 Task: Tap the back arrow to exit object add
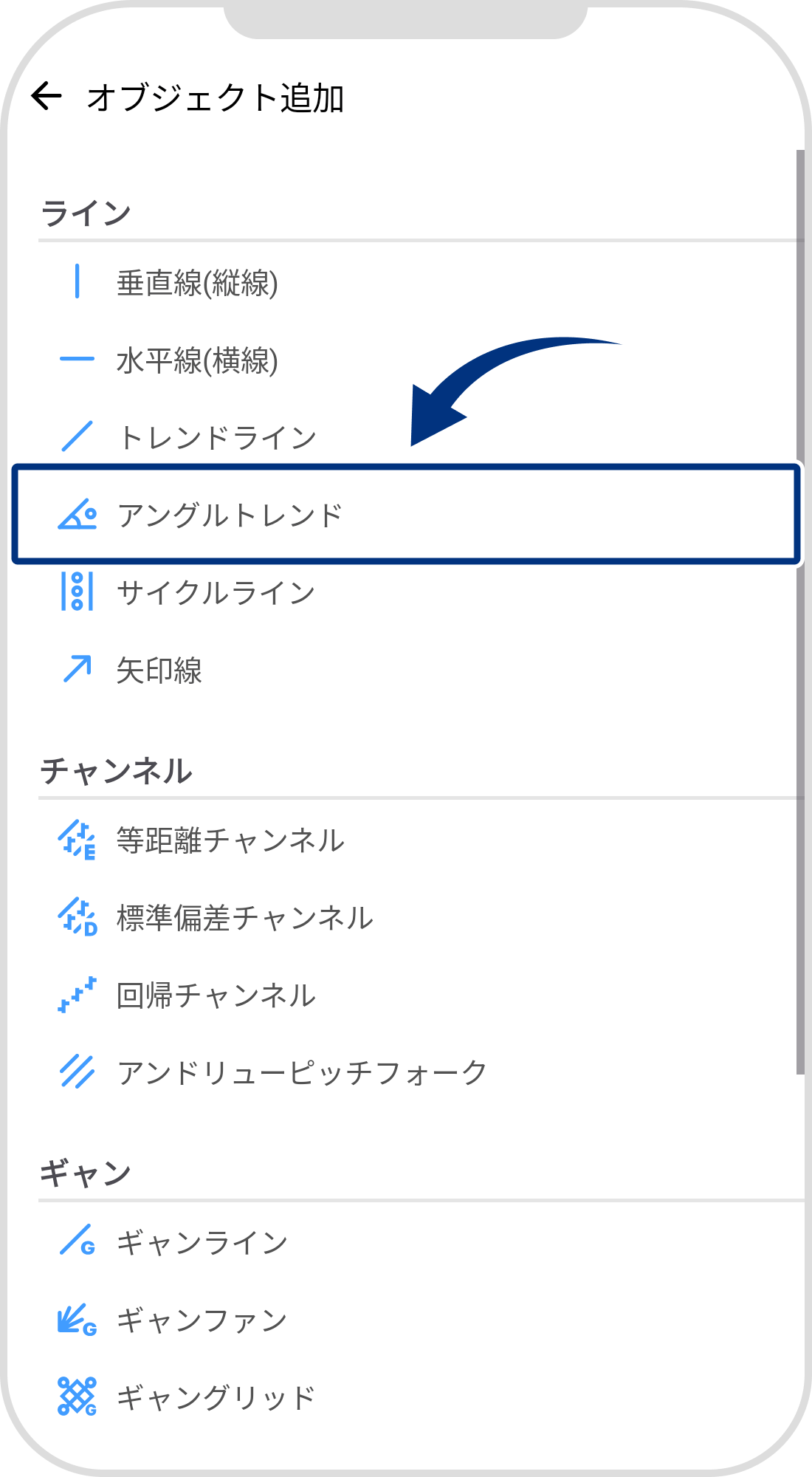click(46, 96)
